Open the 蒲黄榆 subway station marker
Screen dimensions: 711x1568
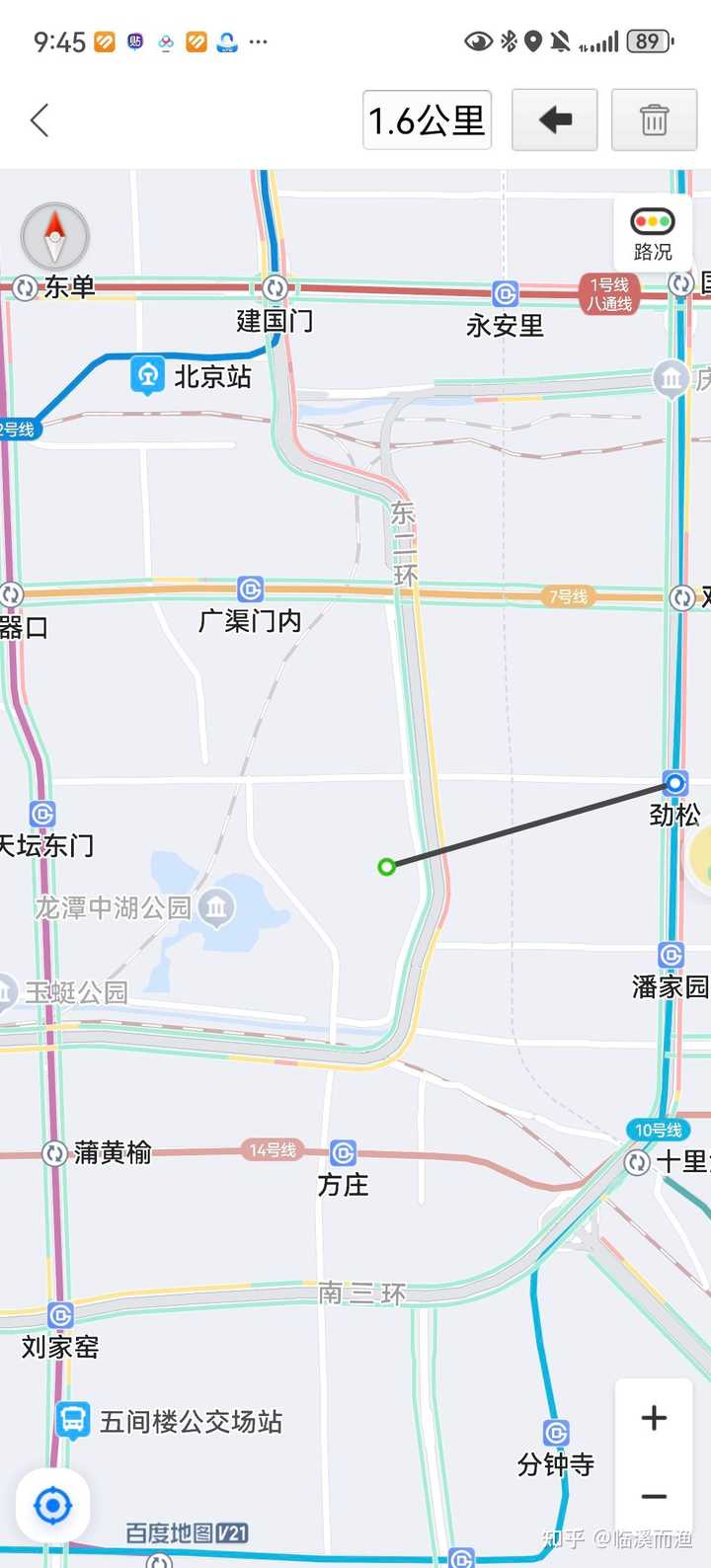(x=54, y=1153)
